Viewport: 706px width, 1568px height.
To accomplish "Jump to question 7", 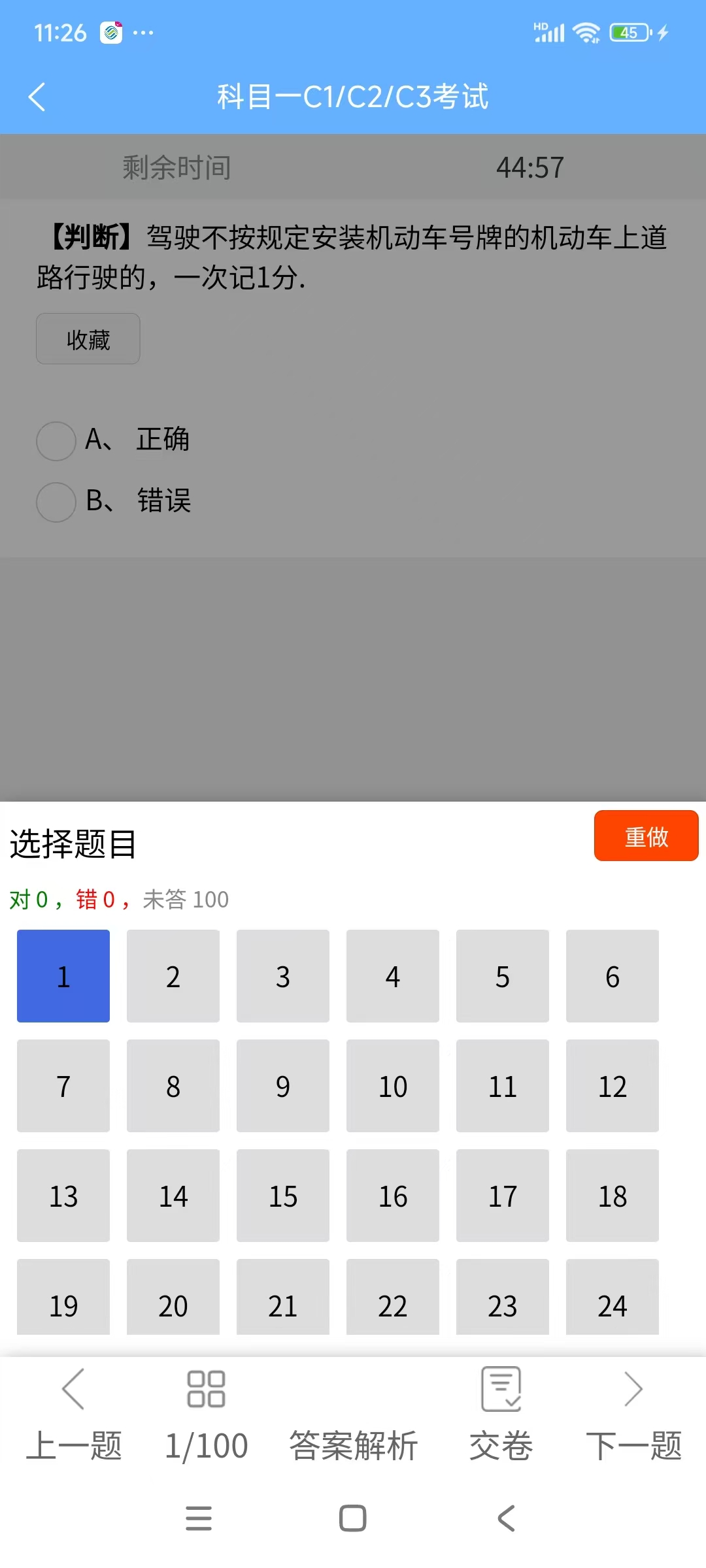I will [x=63, y=1086].
